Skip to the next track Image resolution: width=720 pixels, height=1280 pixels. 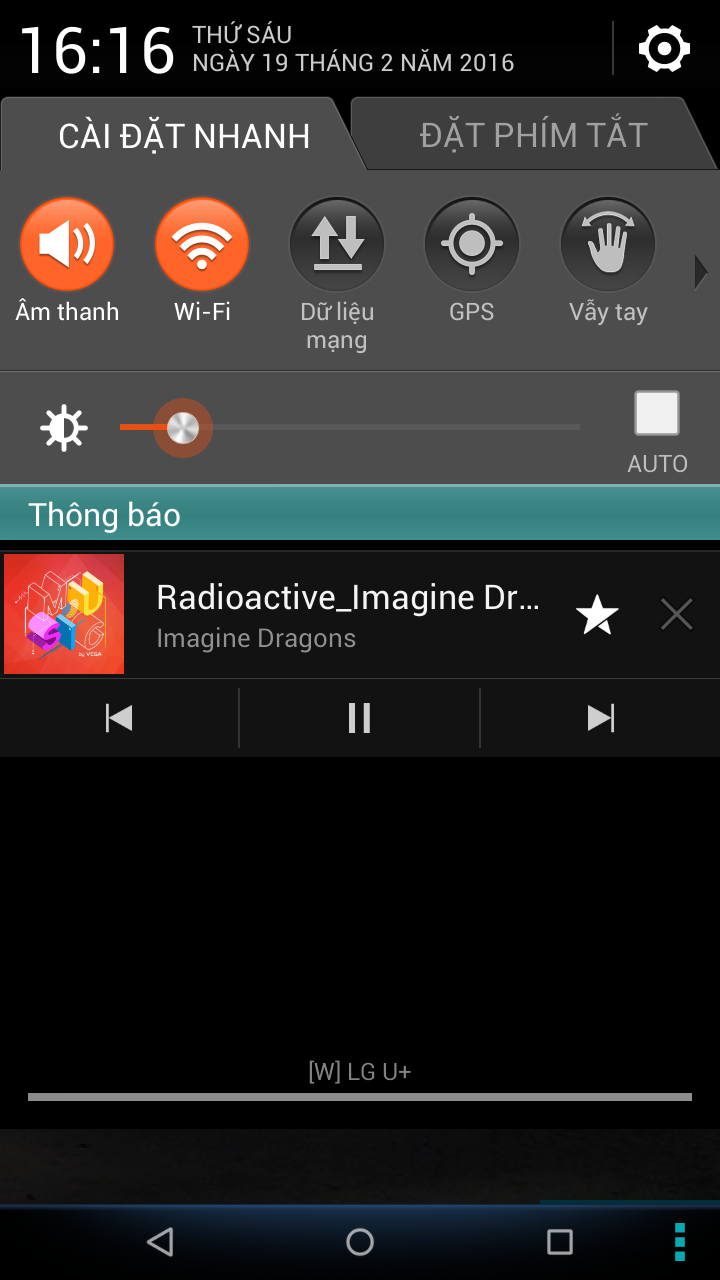click(600, 718)
